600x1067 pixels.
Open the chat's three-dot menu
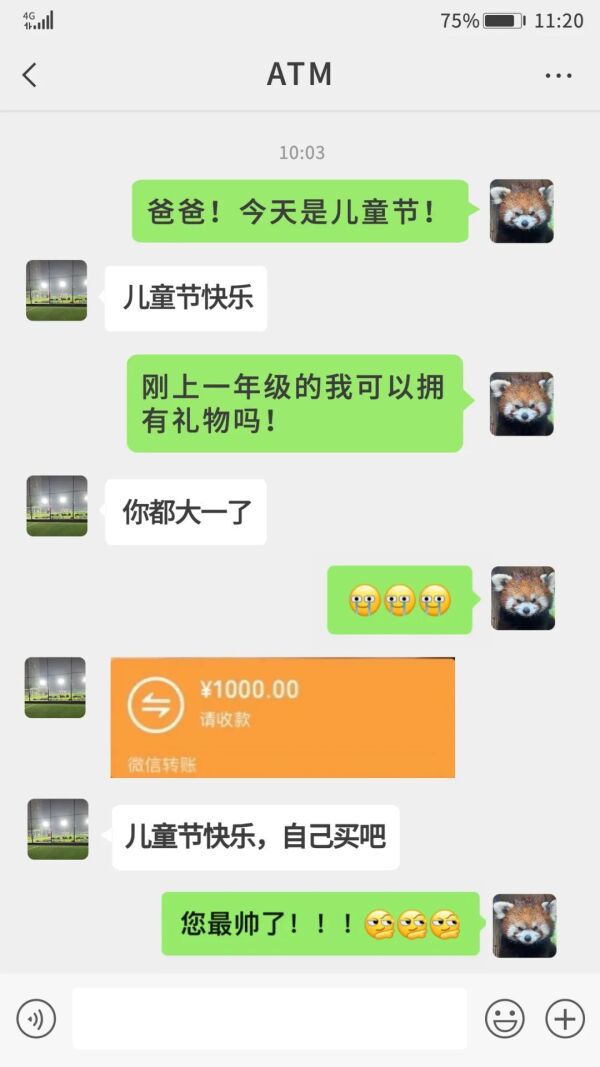(x=558, y=75)
